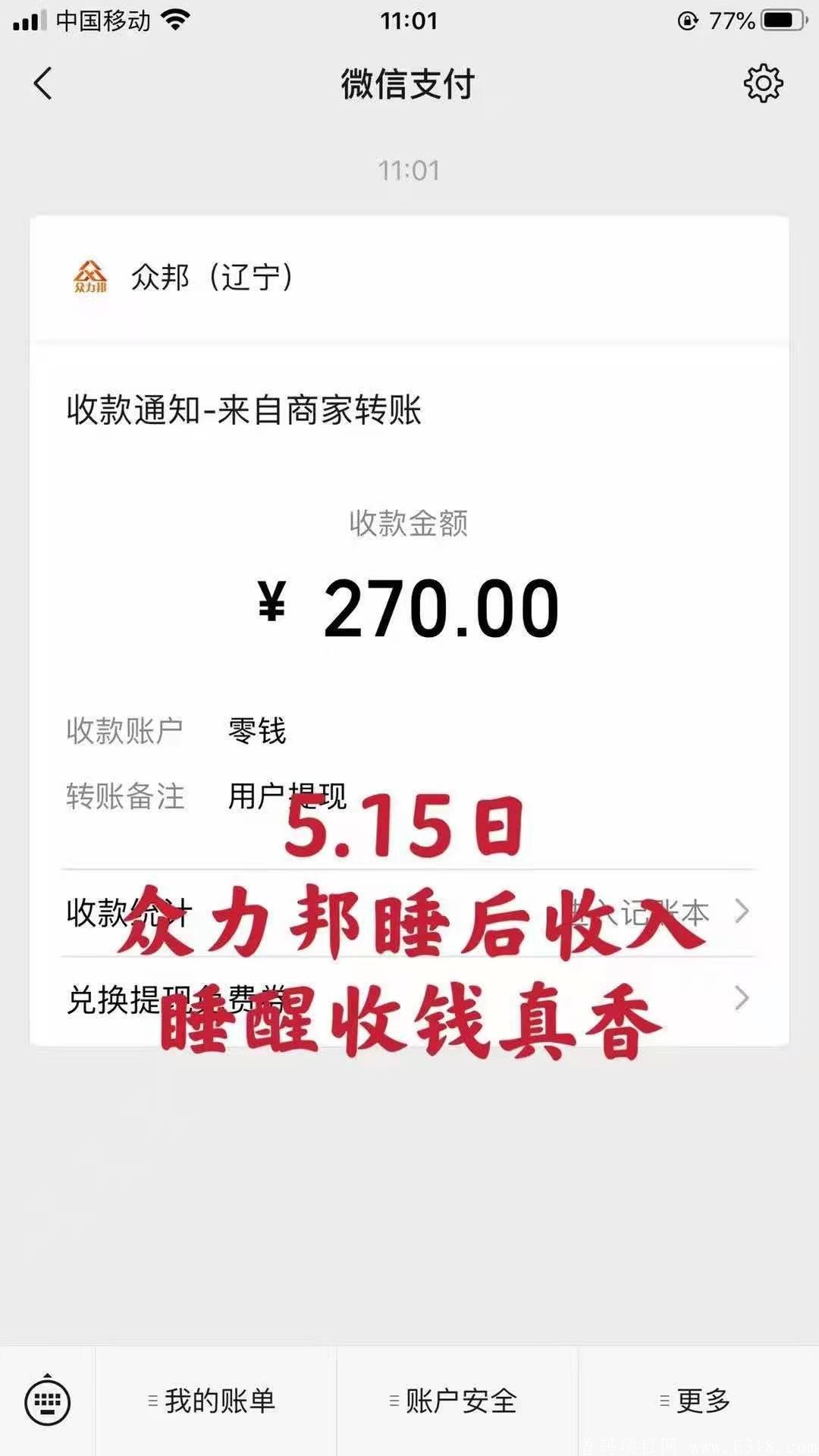Open 账户安全 menu
This screenshot has width=819, height=1456.
pos(457,1401)
